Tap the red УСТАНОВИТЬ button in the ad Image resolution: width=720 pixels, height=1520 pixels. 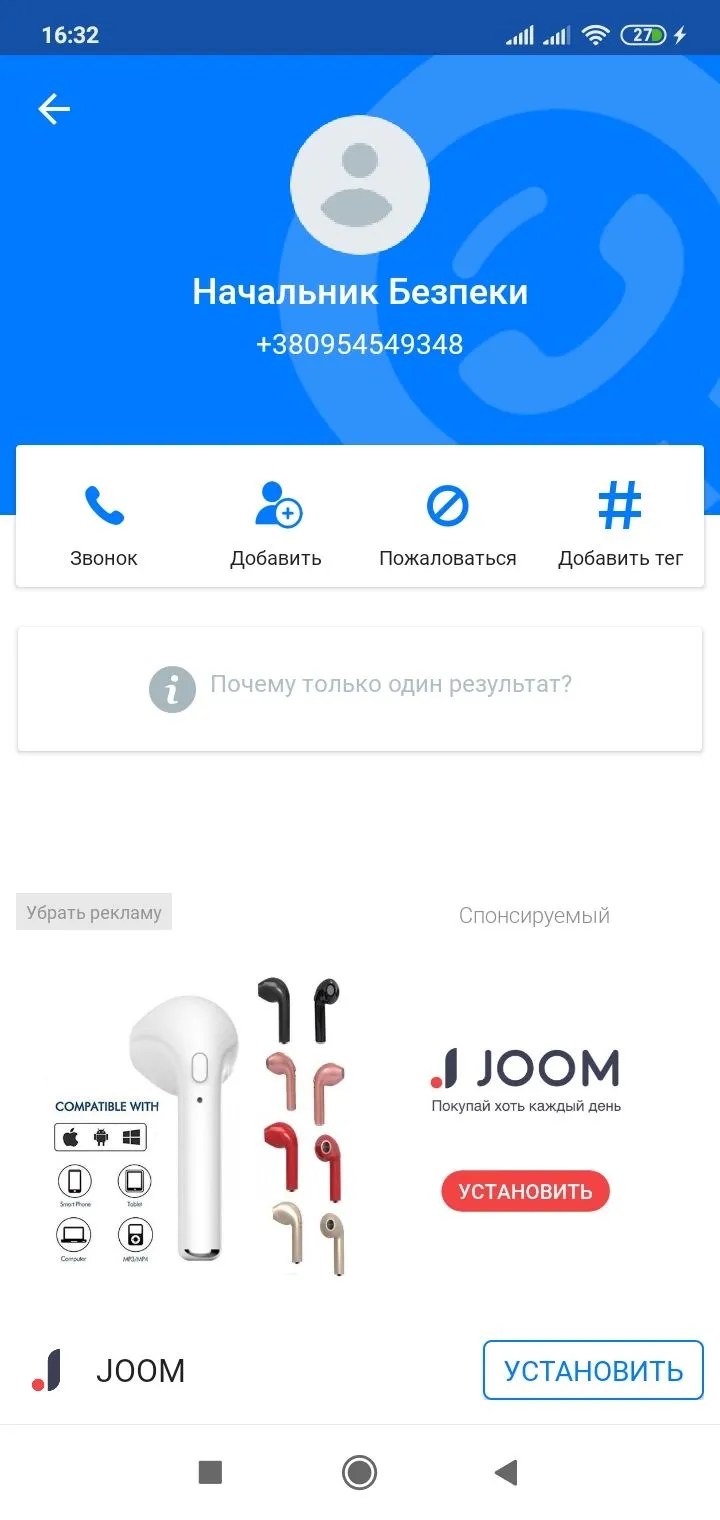(x=525, y=1191)
